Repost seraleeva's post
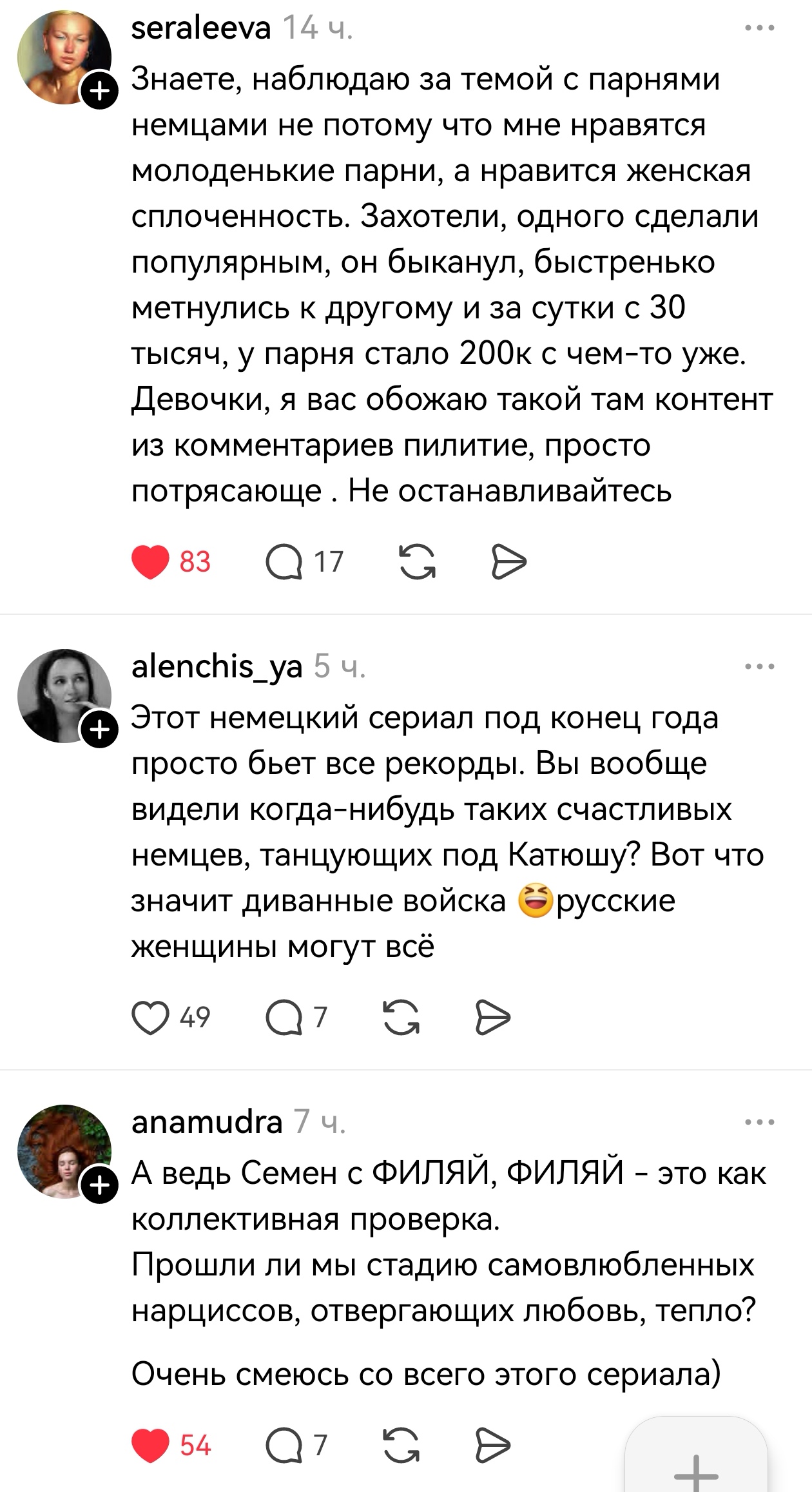Screen dimensions: 812x1492 coord(418,561)
